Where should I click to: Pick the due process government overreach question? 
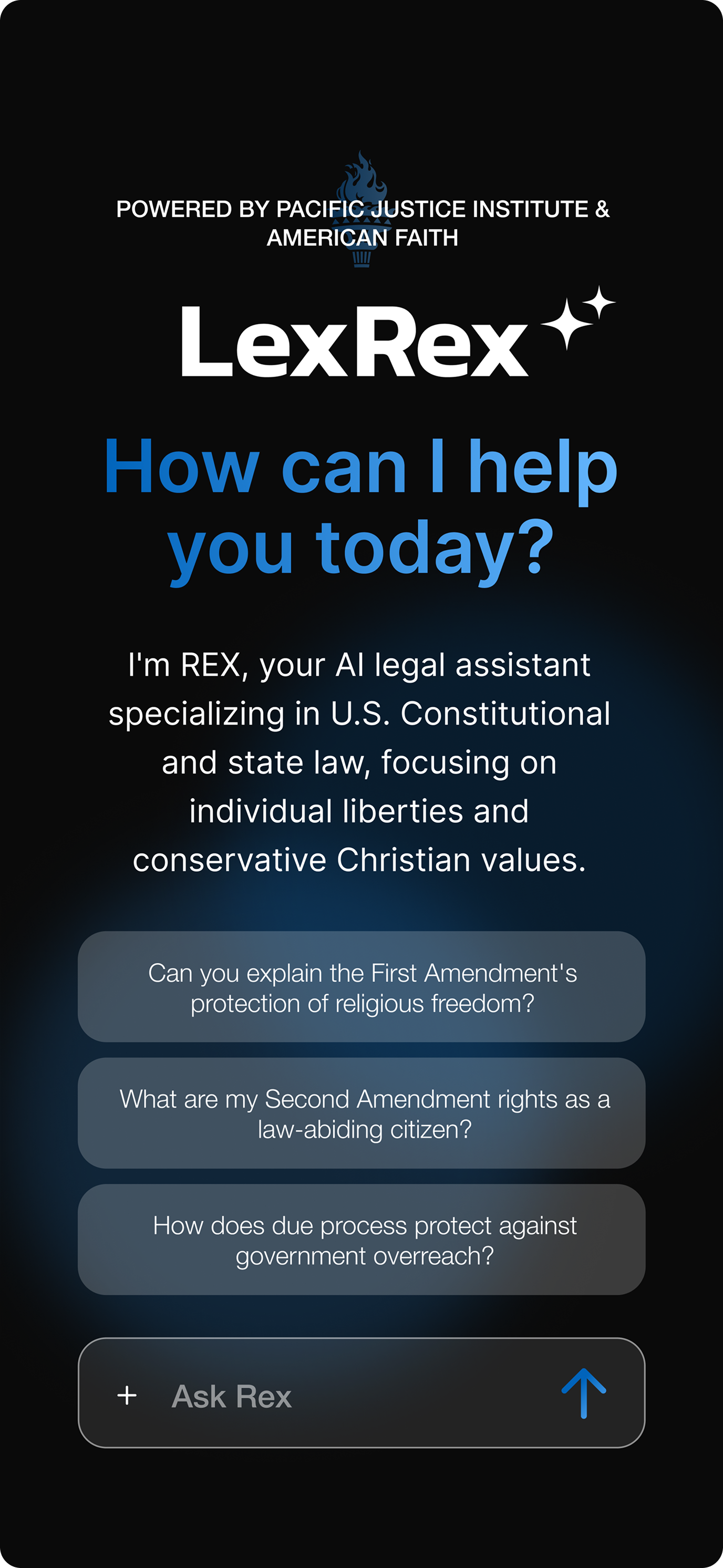click(361, 1239)
